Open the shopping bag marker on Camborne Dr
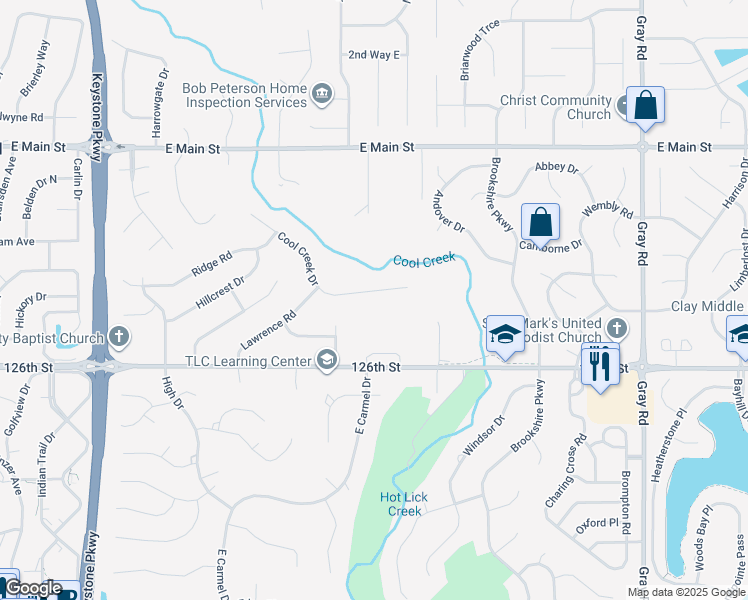 (x=540, y=224)
